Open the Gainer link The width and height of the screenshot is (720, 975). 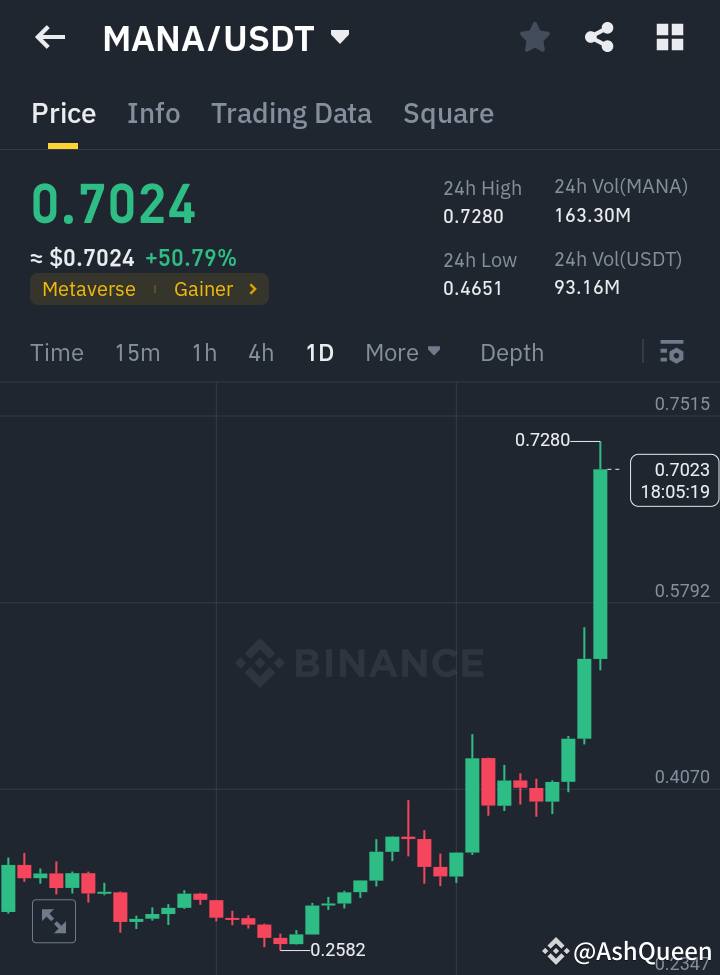pyautogui.click(x=204, y=289)
